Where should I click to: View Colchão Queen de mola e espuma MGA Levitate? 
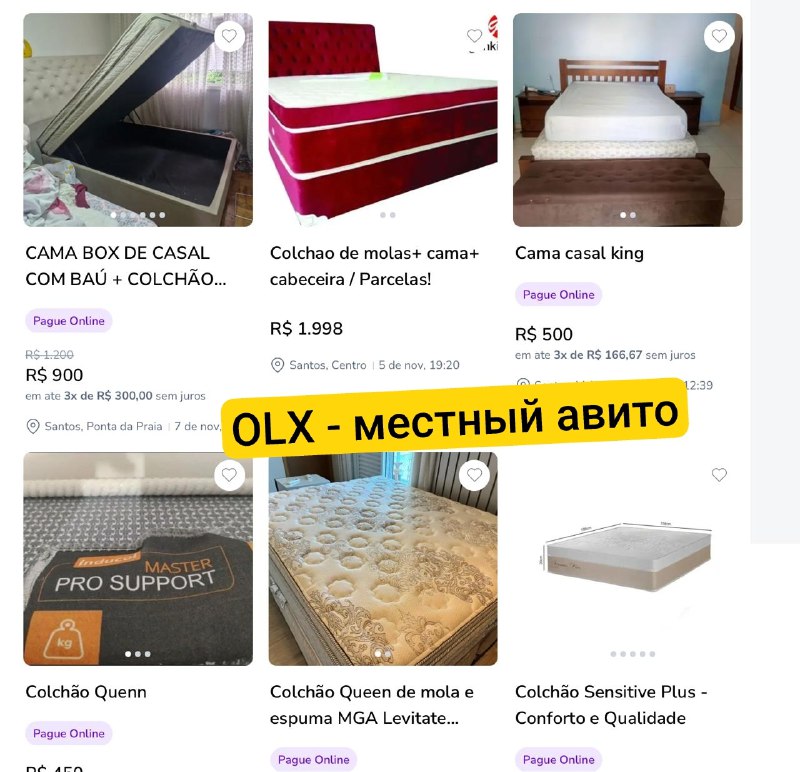[372, 705]
